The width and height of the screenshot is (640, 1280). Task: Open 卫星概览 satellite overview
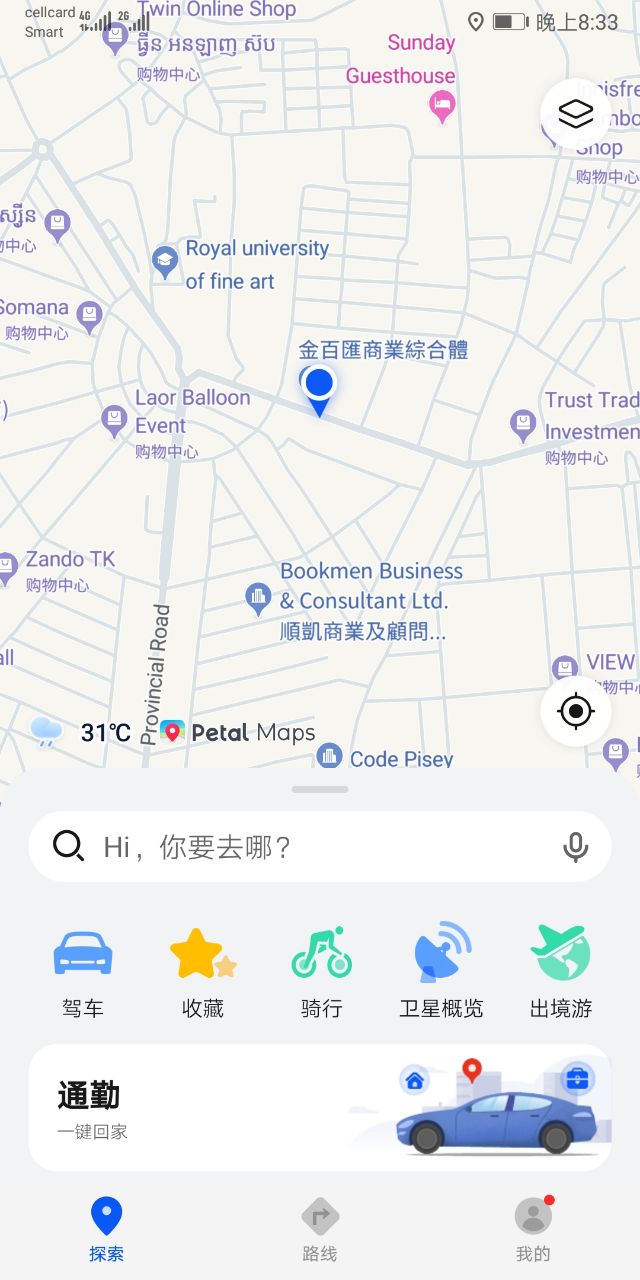pos(441,972)
